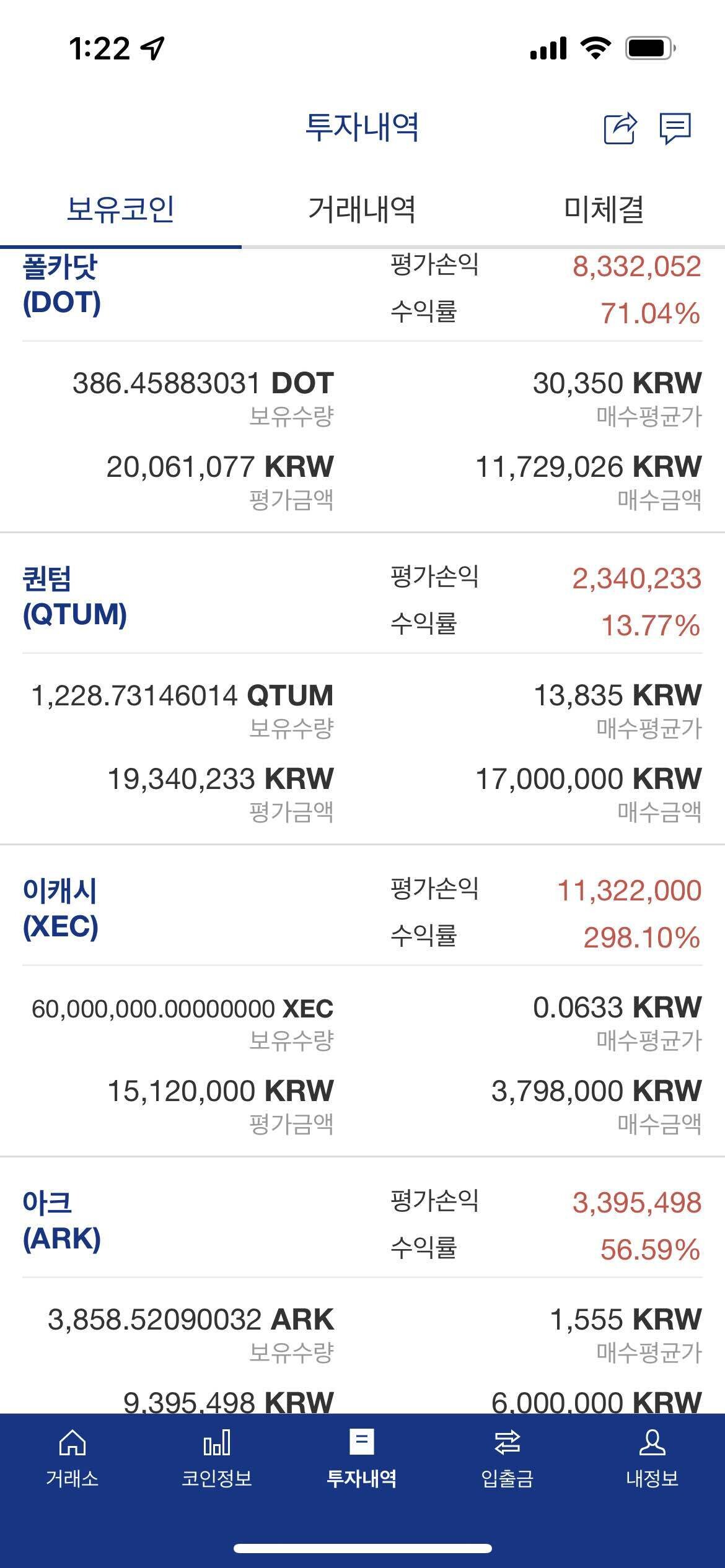The image size is (725, 1568).
Task: Open the 퀀텀 (QTUM) holding
Action: tap(74, 597)
